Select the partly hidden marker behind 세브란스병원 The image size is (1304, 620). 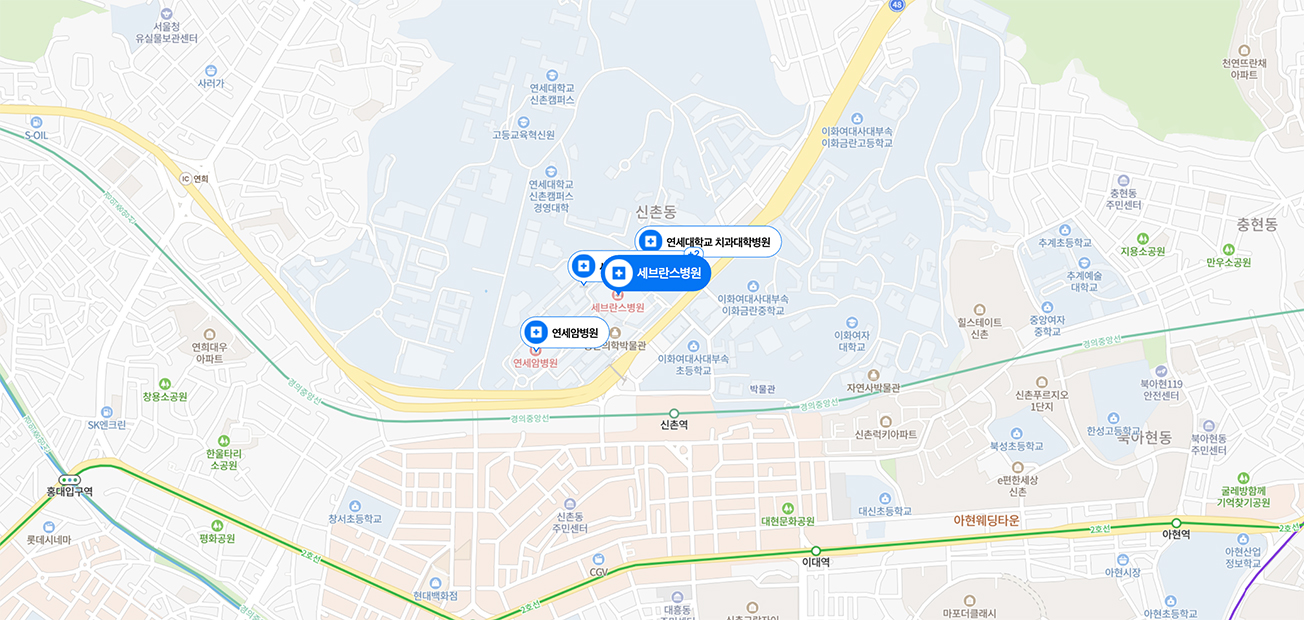(x=583, y=266)
